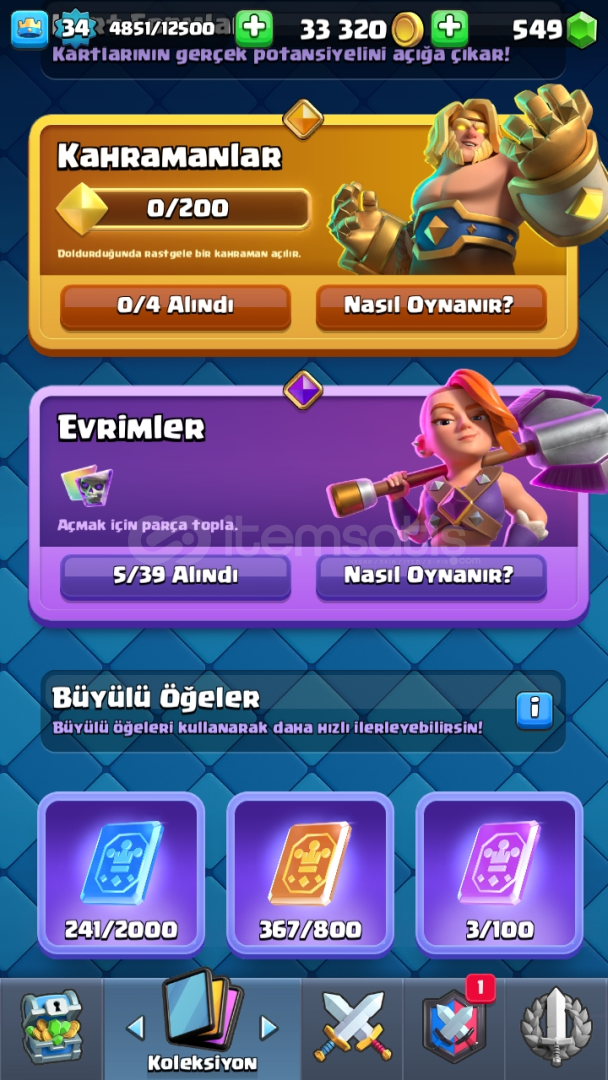Viewport: 608px width, 1080px height.
Task: Select the orange magic item card 367/800
Action: pos(310,872)
